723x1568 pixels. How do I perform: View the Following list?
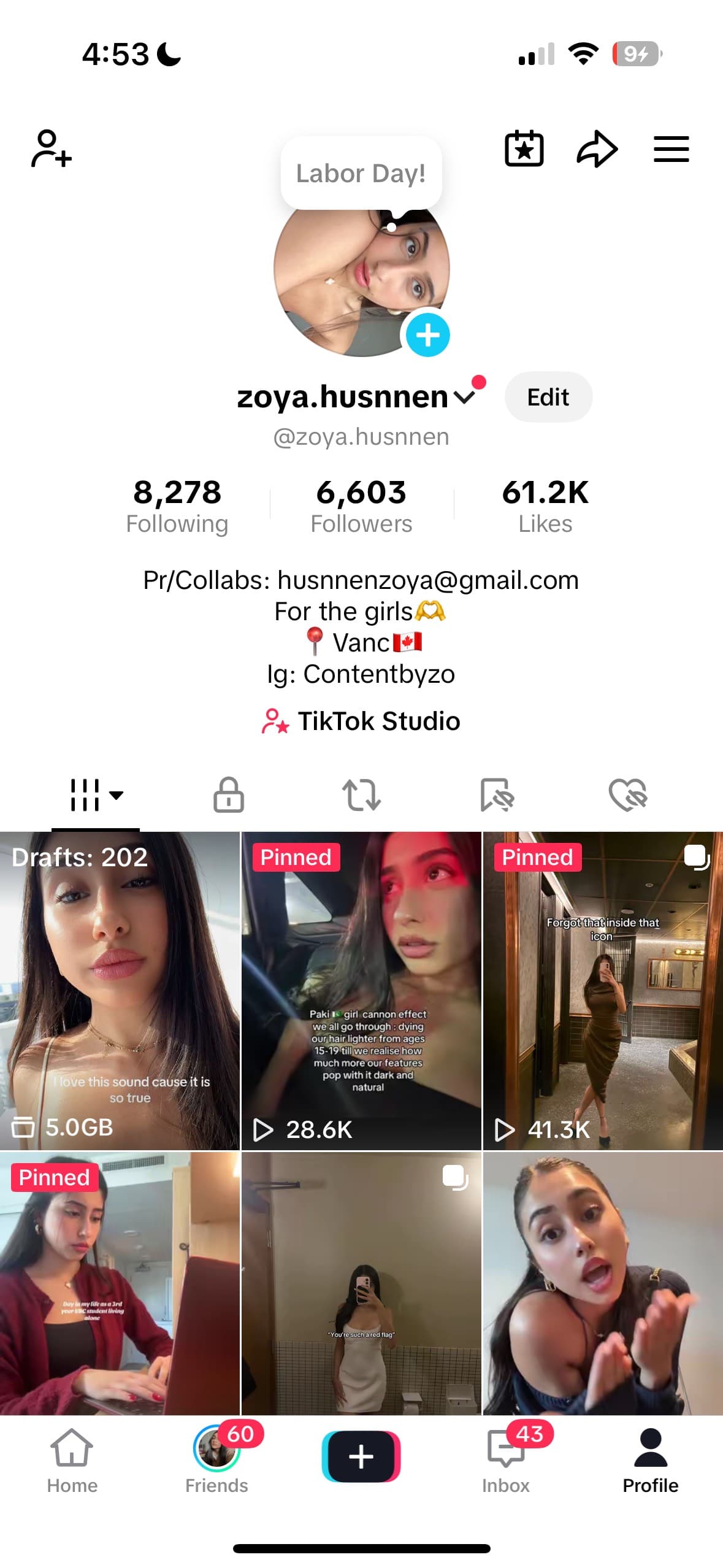coord(177,506)
